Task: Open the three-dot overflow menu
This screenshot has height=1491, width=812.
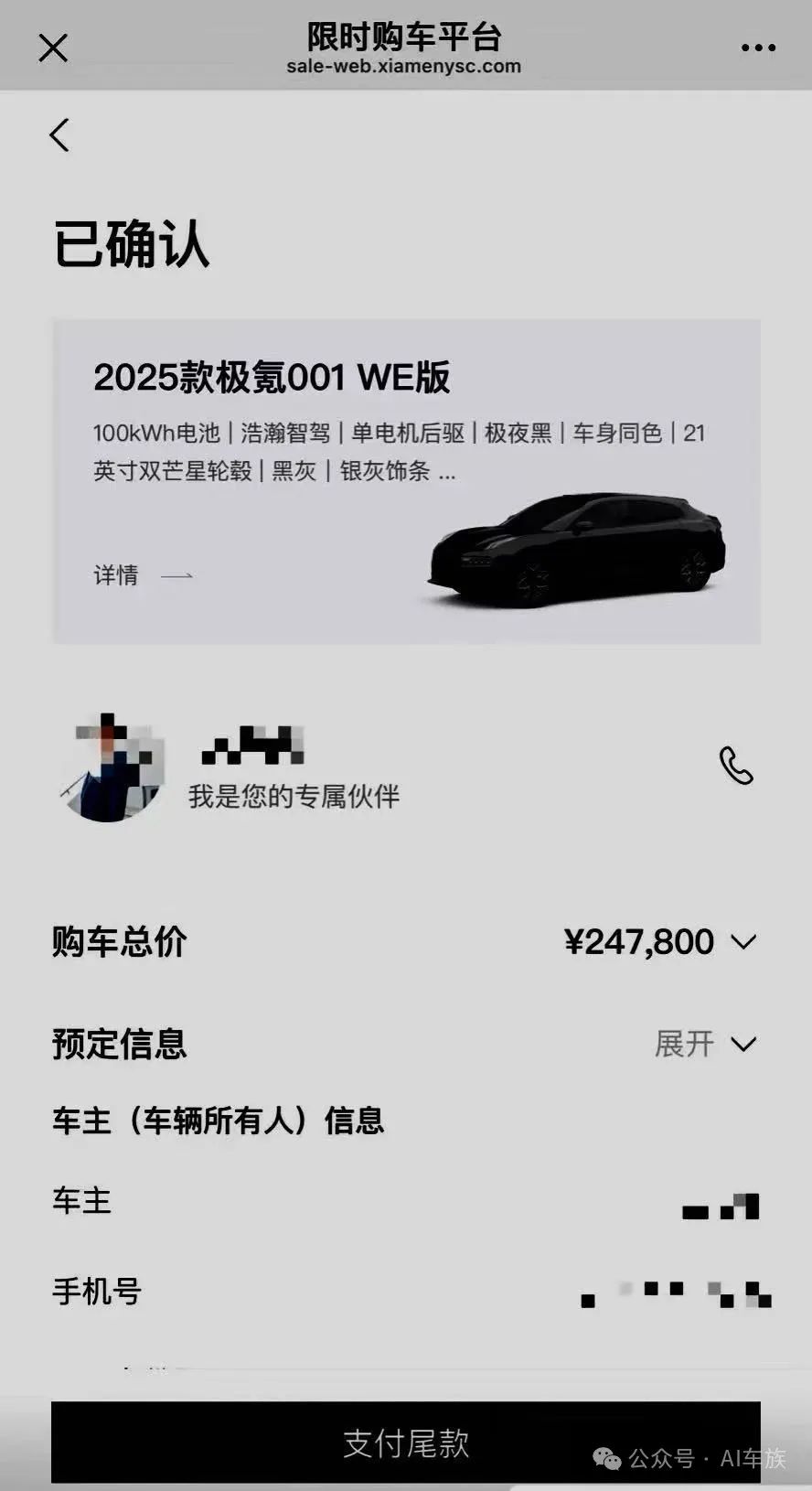Action: (758, 48)
